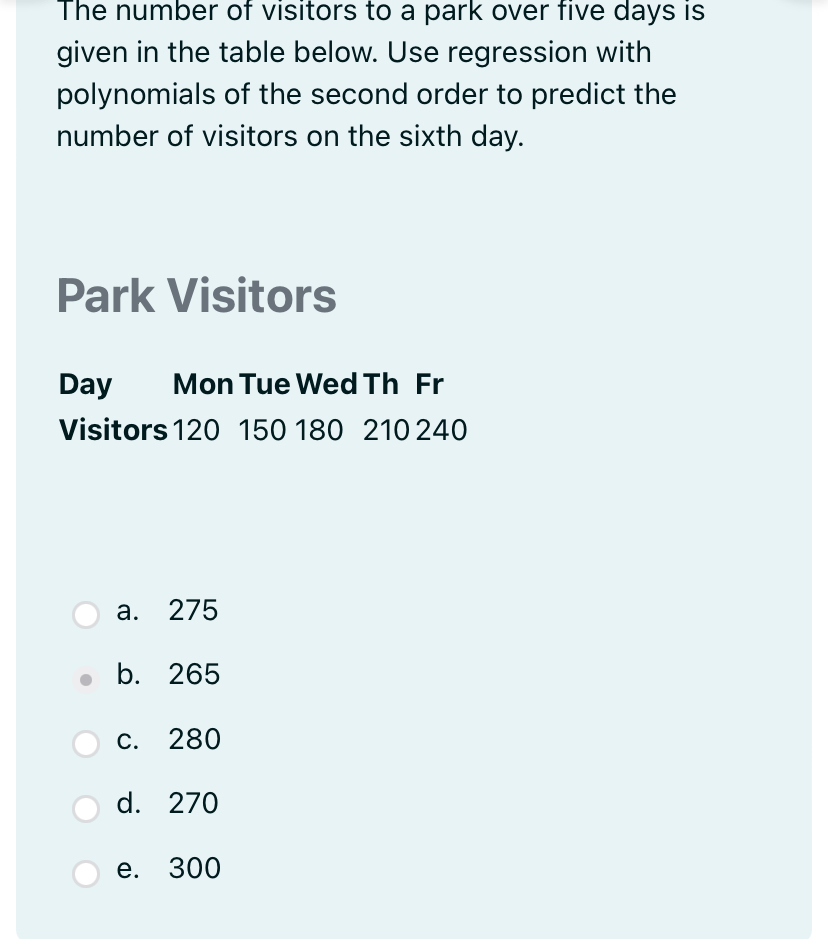Choose option b. 265
The image size is (828, 939).
pyautogui.click(x=87, y=679)
